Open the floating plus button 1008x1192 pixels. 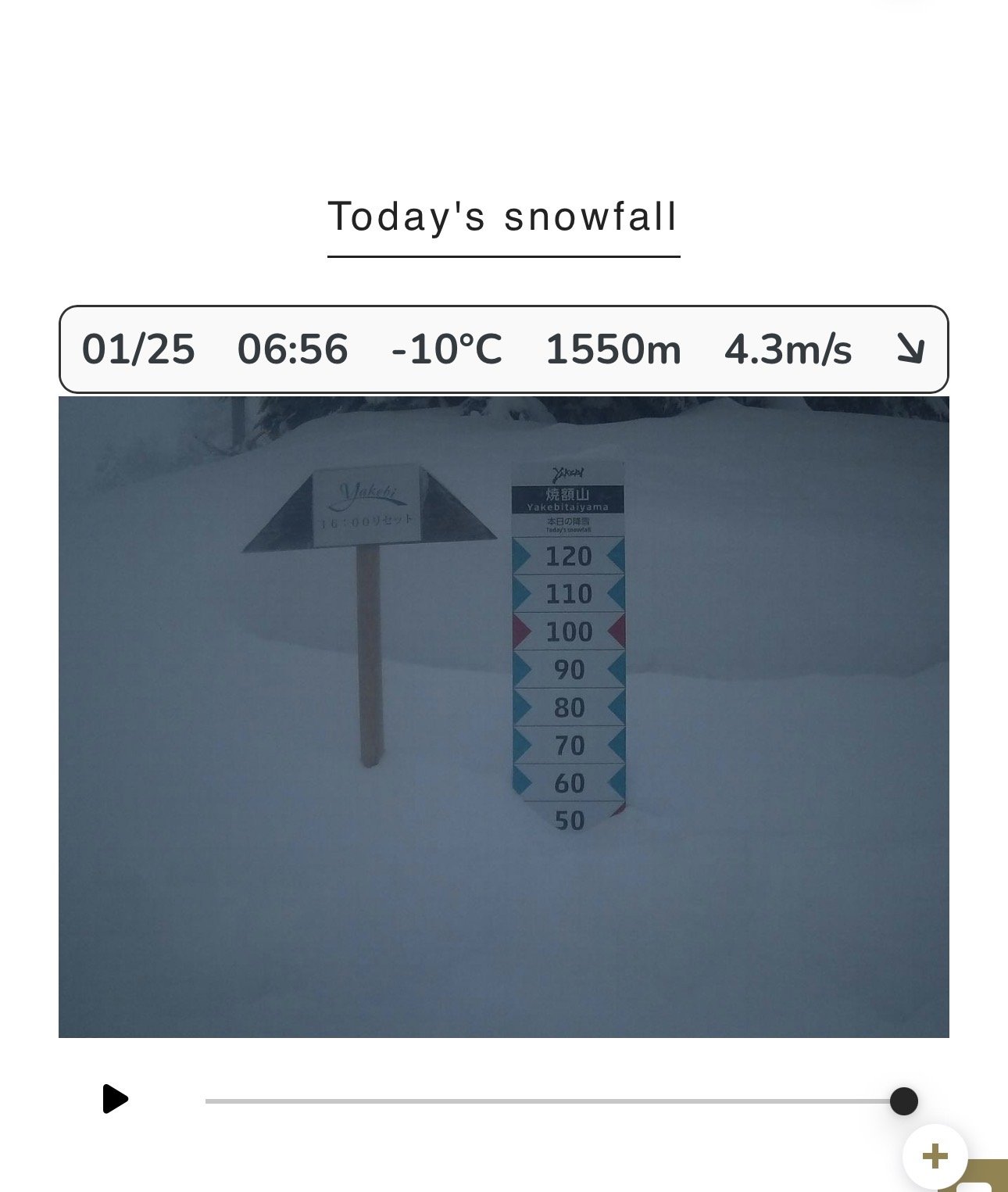coord(935,1156)
